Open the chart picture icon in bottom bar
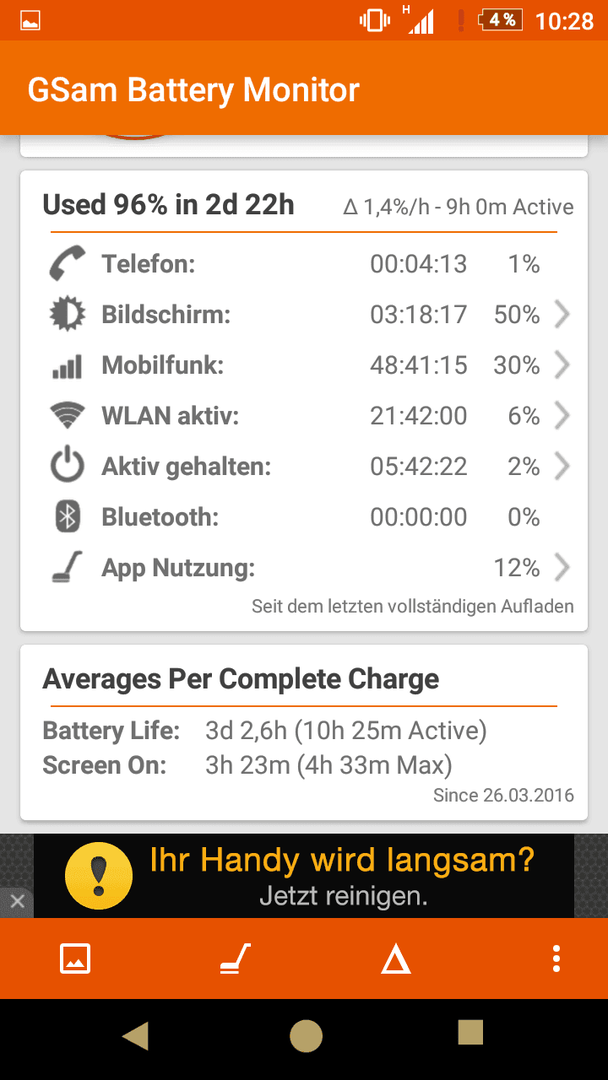 [x=75, y=958]
